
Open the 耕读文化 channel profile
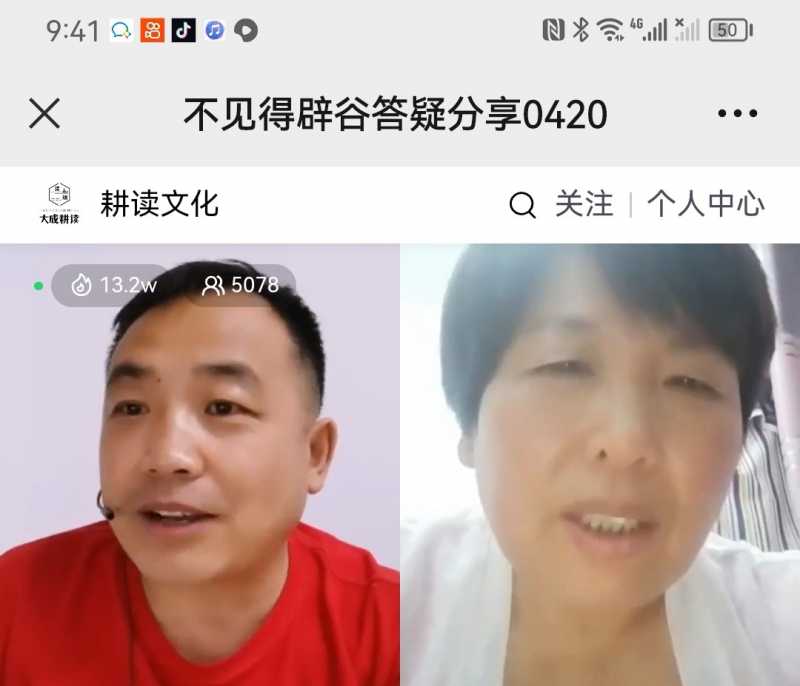(158, 204)
